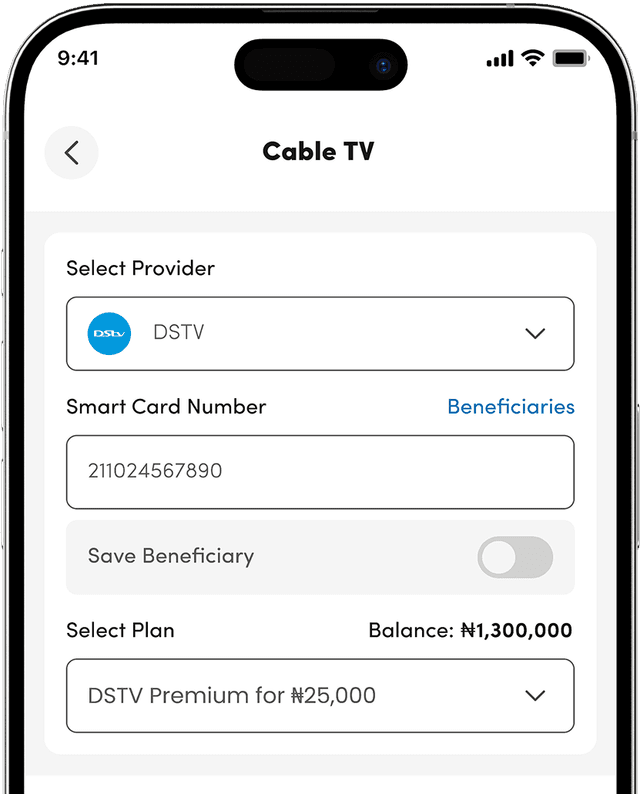Edit the Smart Card Number field
This screenshot has height=794, width=640.
tap(320, 472)
